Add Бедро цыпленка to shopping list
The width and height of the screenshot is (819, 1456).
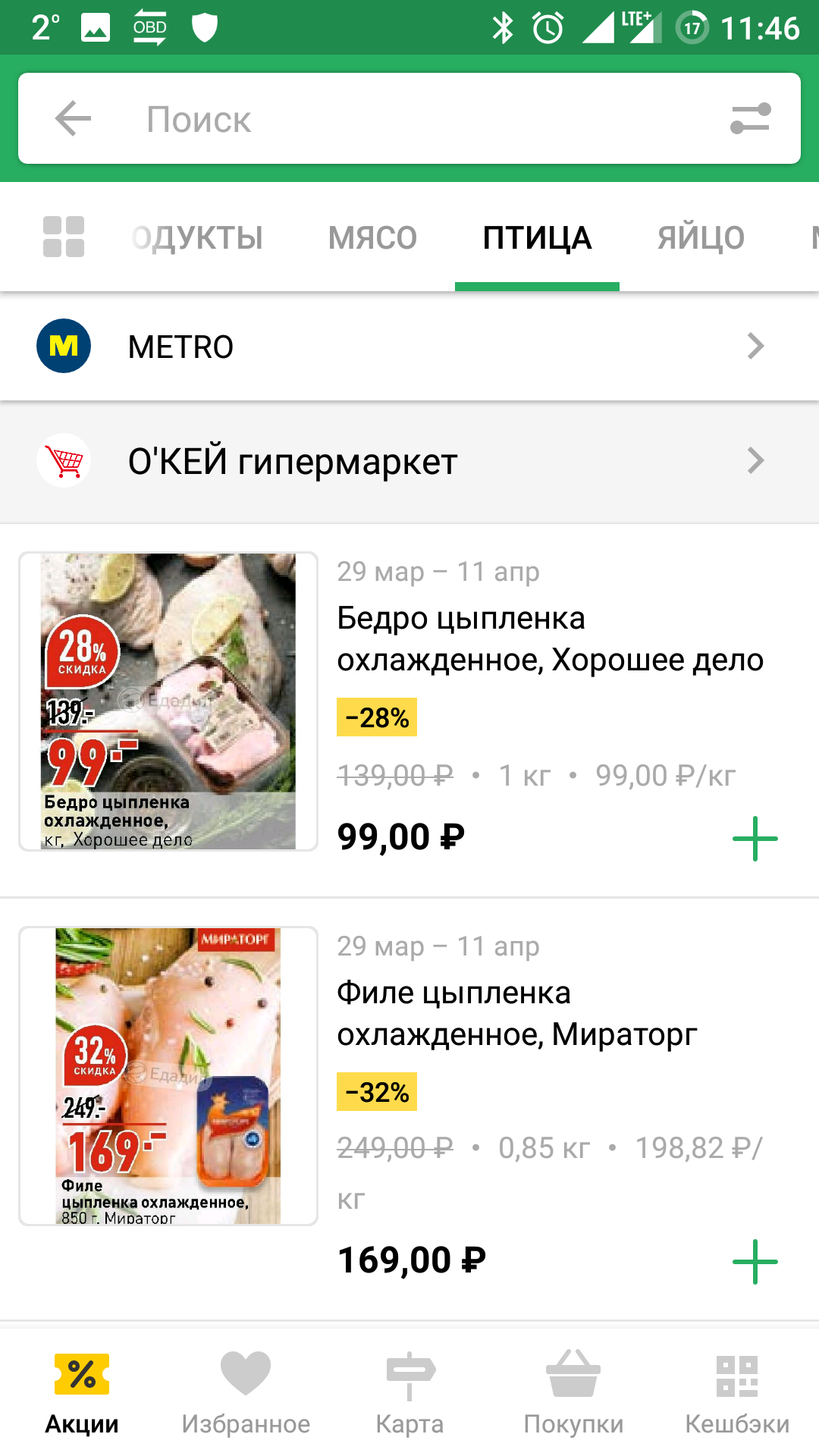click(x=755, y=839)
